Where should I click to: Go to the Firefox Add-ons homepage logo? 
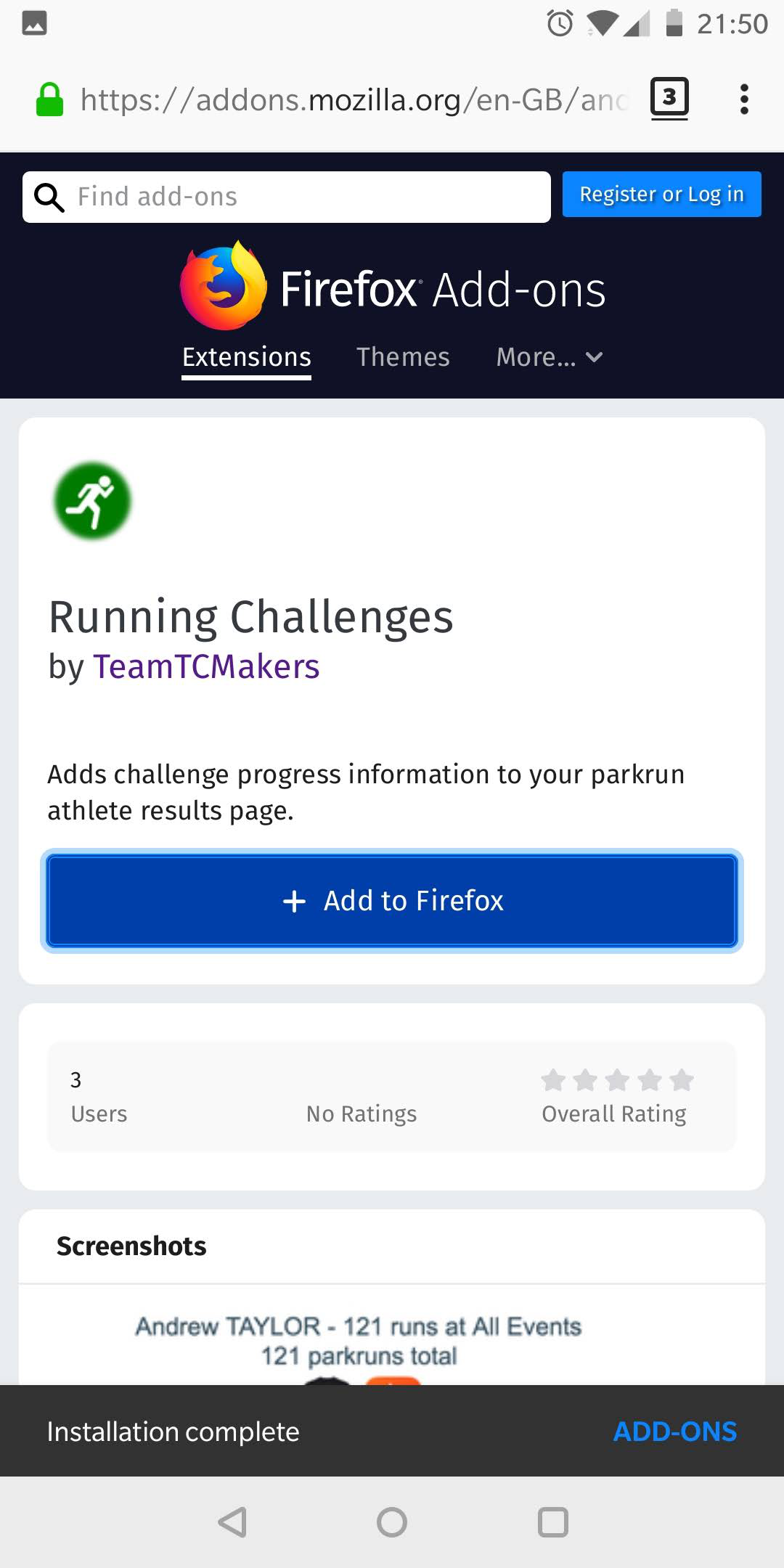(392, 288)
